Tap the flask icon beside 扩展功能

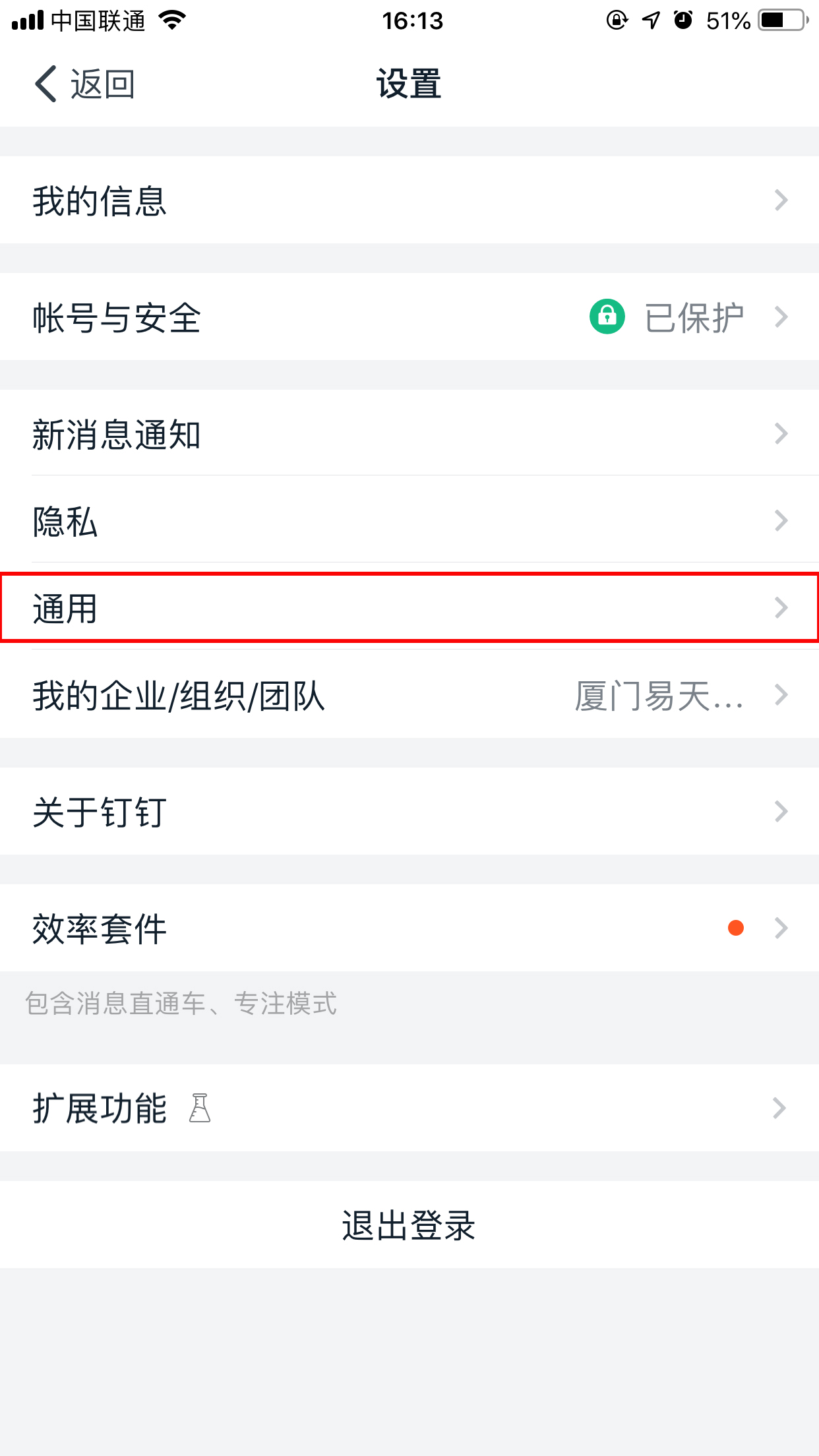pyautogui.click(x=200, y=1108)
